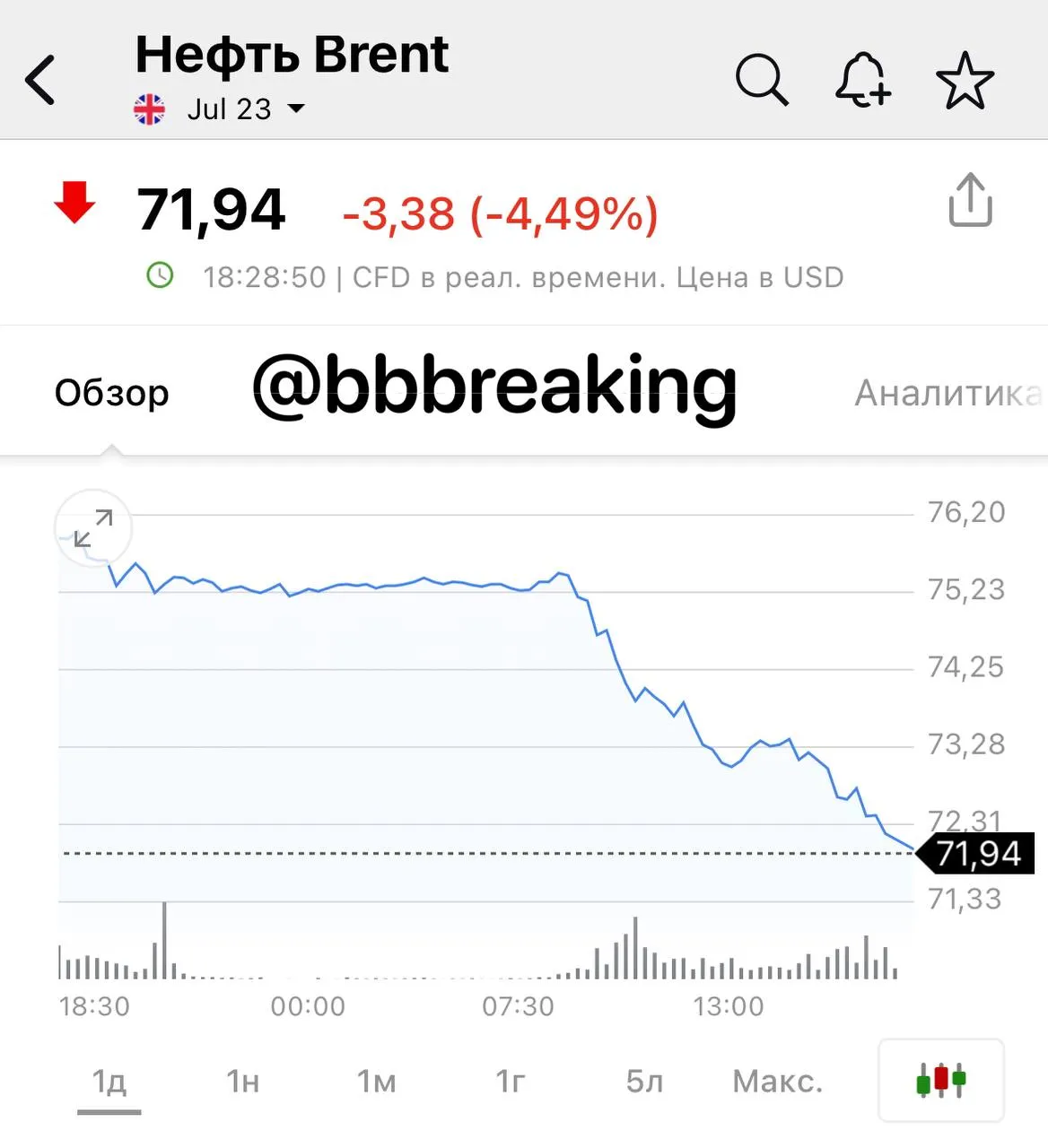The width and height of the screenshot is (1048, 1148).
Task: Select the 1д chart range
Action: pos(109,1082)
